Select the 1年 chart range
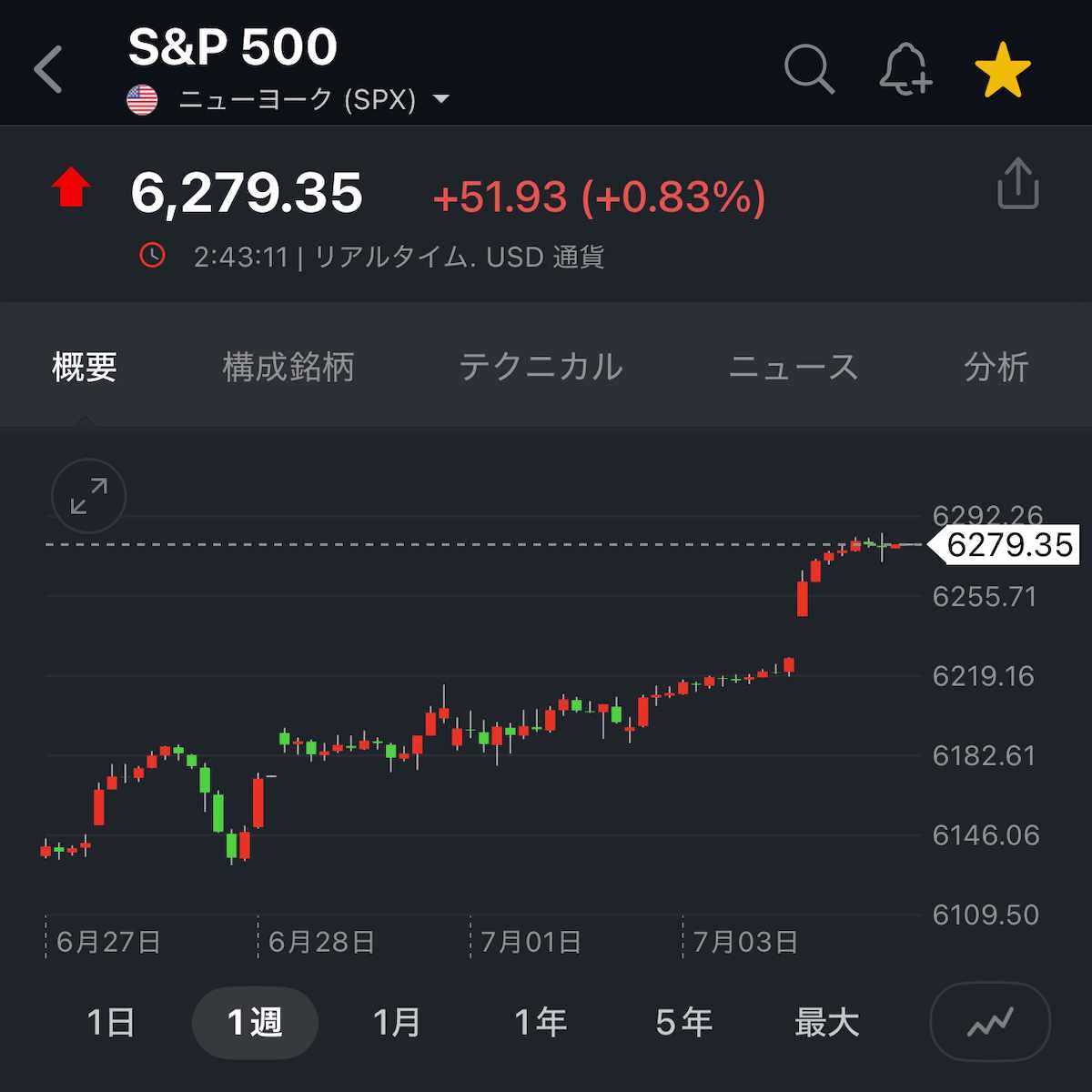1092x1092 pixels. [x=541, y=1022]
